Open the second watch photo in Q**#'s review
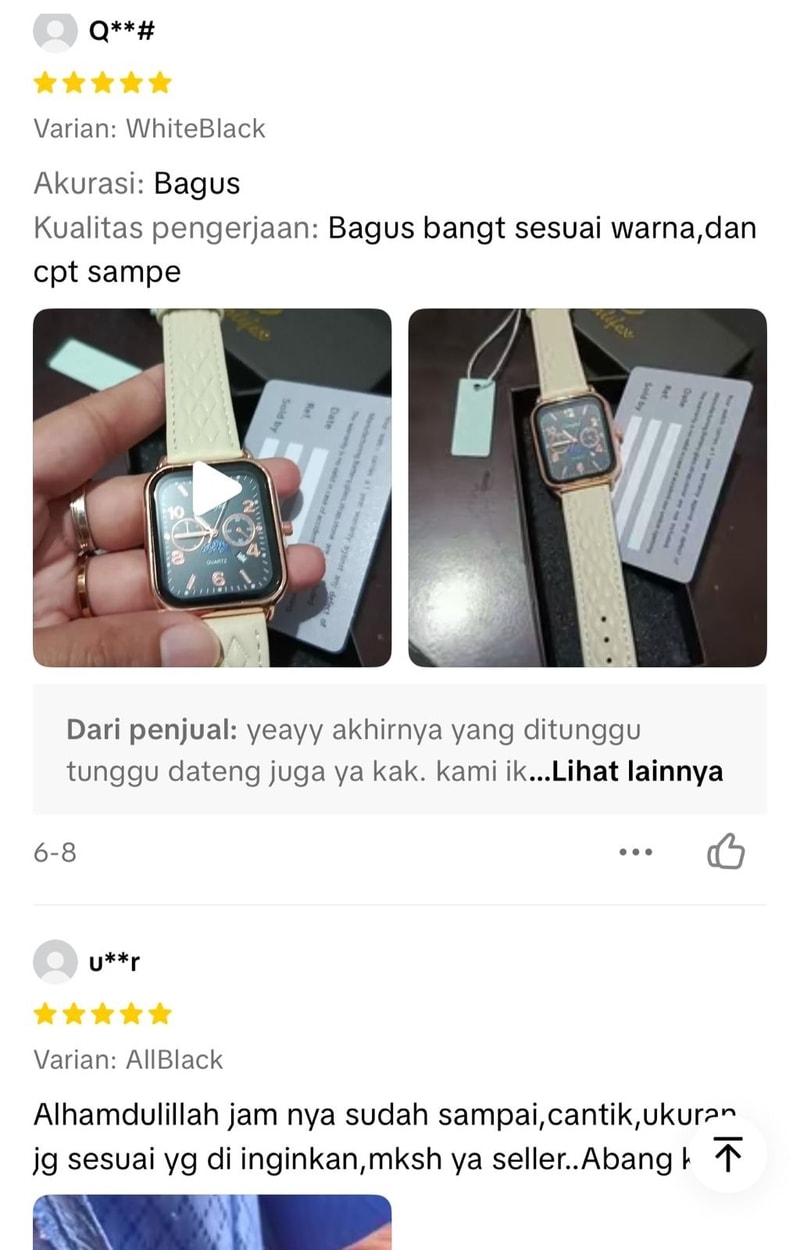The width and height of the screenshot is (800, 1250). [587, 488]
